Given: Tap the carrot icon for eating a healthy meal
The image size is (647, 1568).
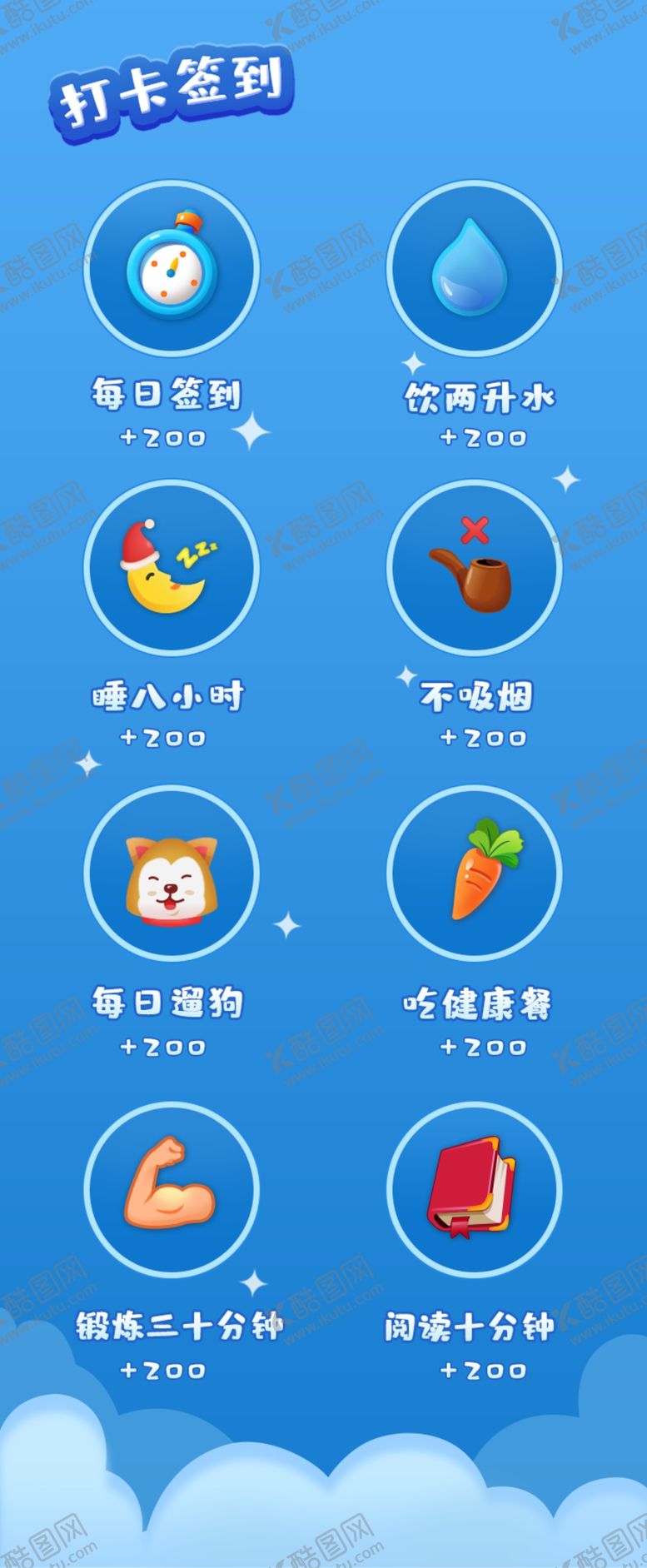Looking at the screenshot, I should click(475, 873).
